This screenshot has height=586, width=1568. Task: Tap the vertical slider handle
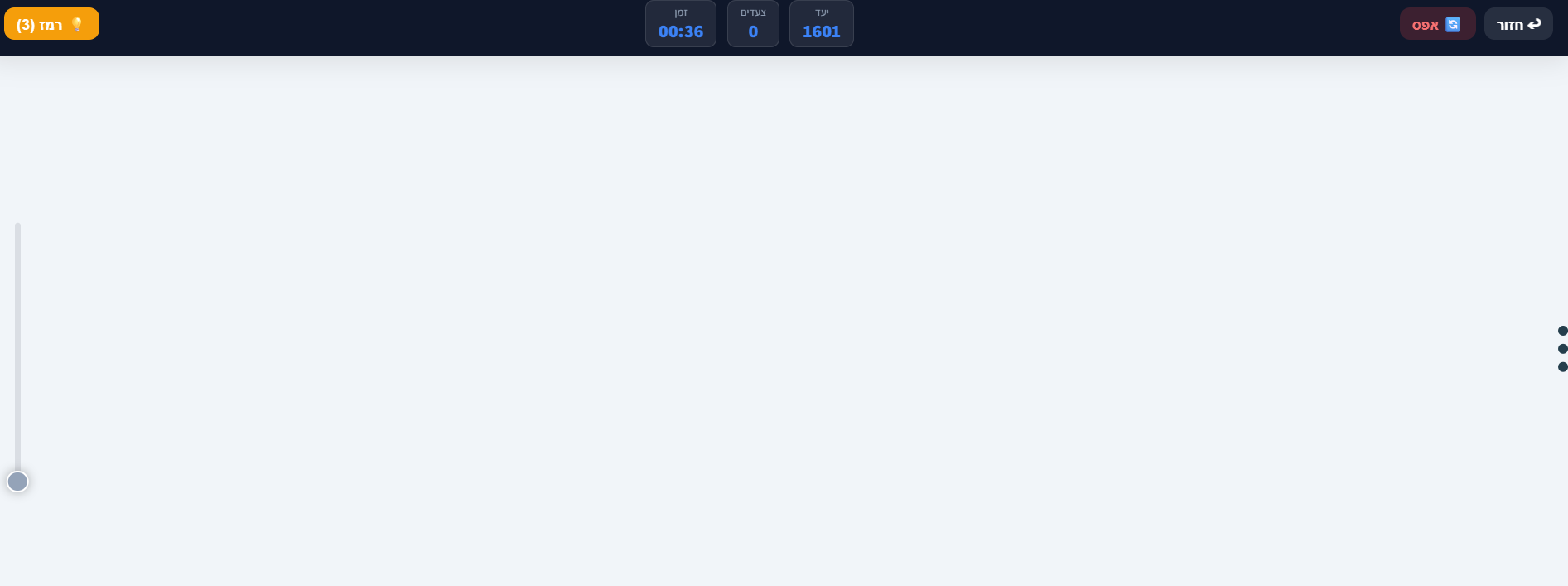17,482
